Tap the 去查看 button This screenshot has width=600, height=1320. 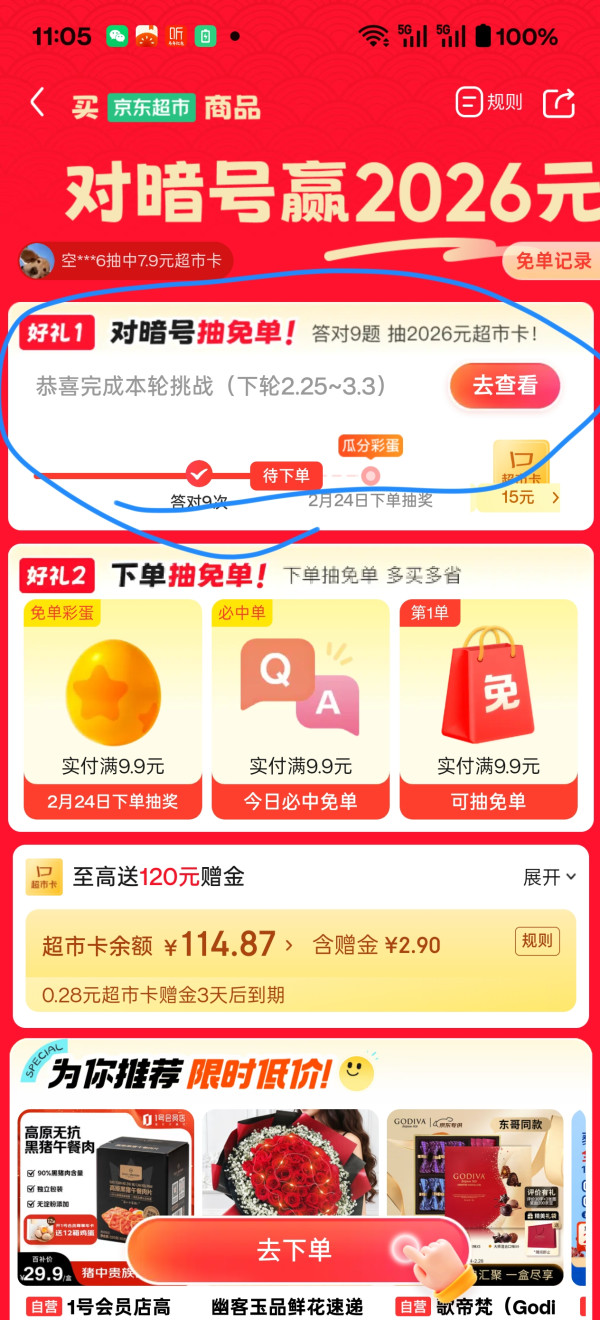505,385
